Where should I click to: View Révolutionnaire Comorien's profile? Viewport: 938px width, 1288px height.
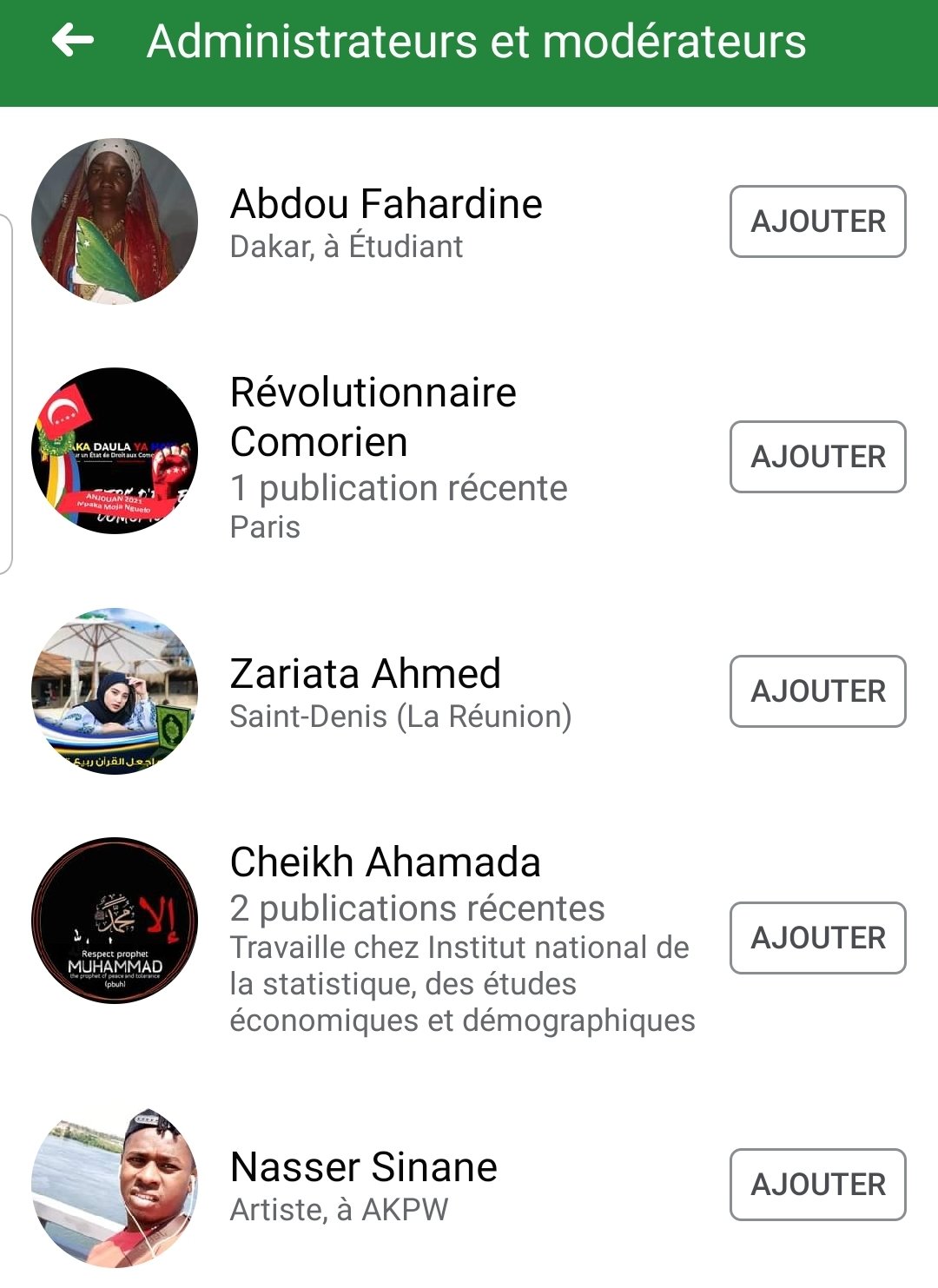point(373,417)
